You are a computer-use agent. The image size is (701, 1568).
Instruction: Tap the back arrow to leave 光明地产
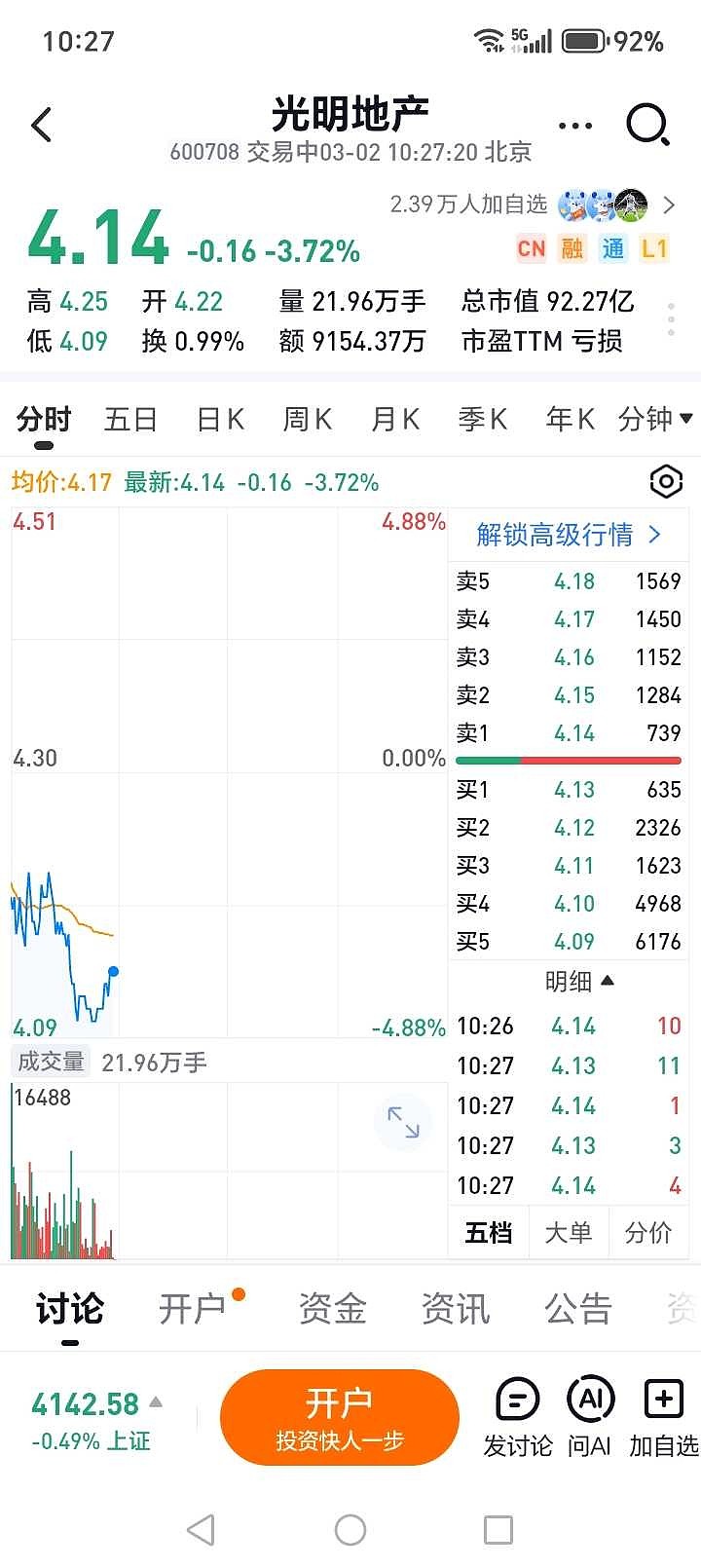[x=41, y=126]
